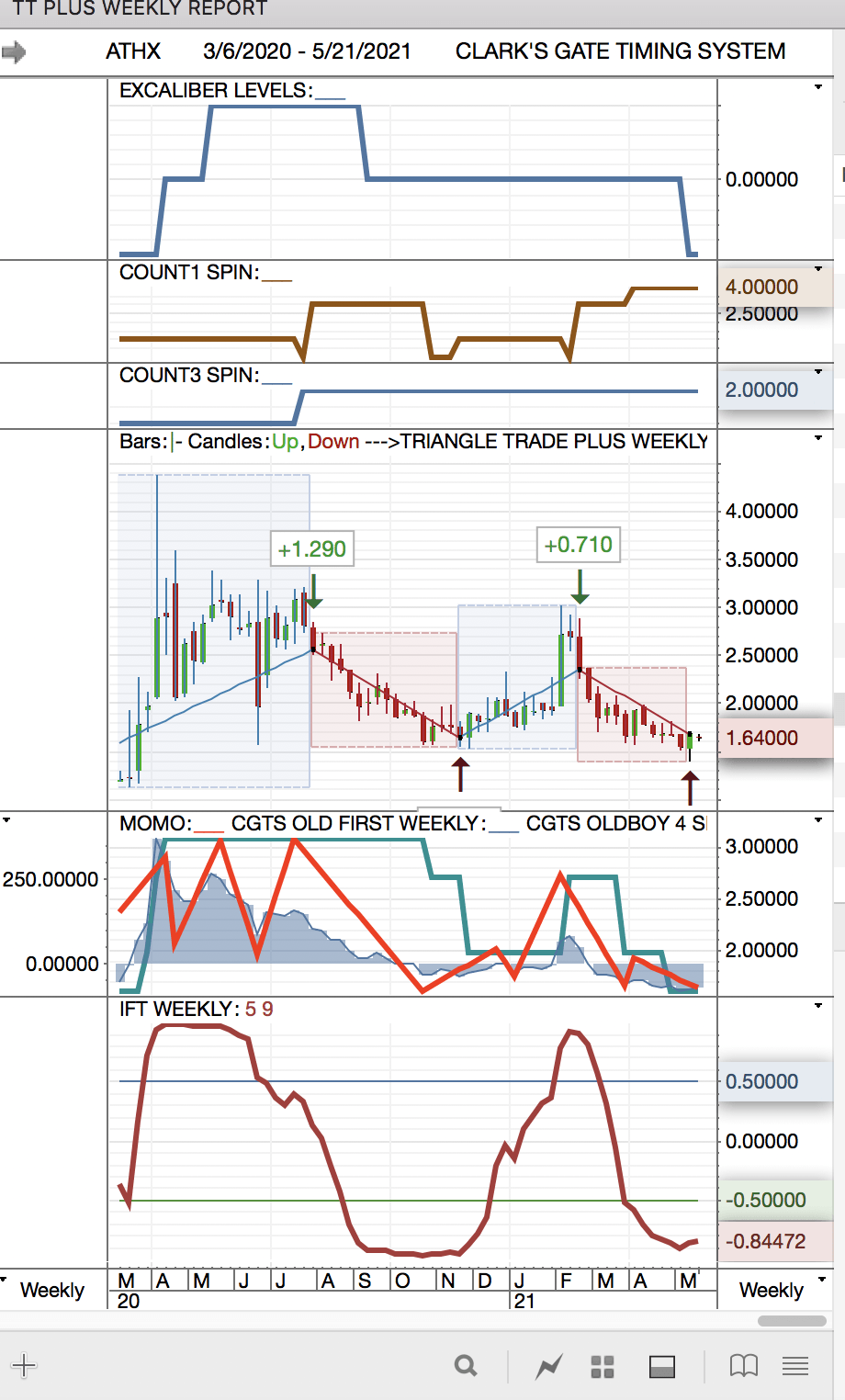Open the IFT WEEKLY panel menu arrow

click(x=818, y=1006)
